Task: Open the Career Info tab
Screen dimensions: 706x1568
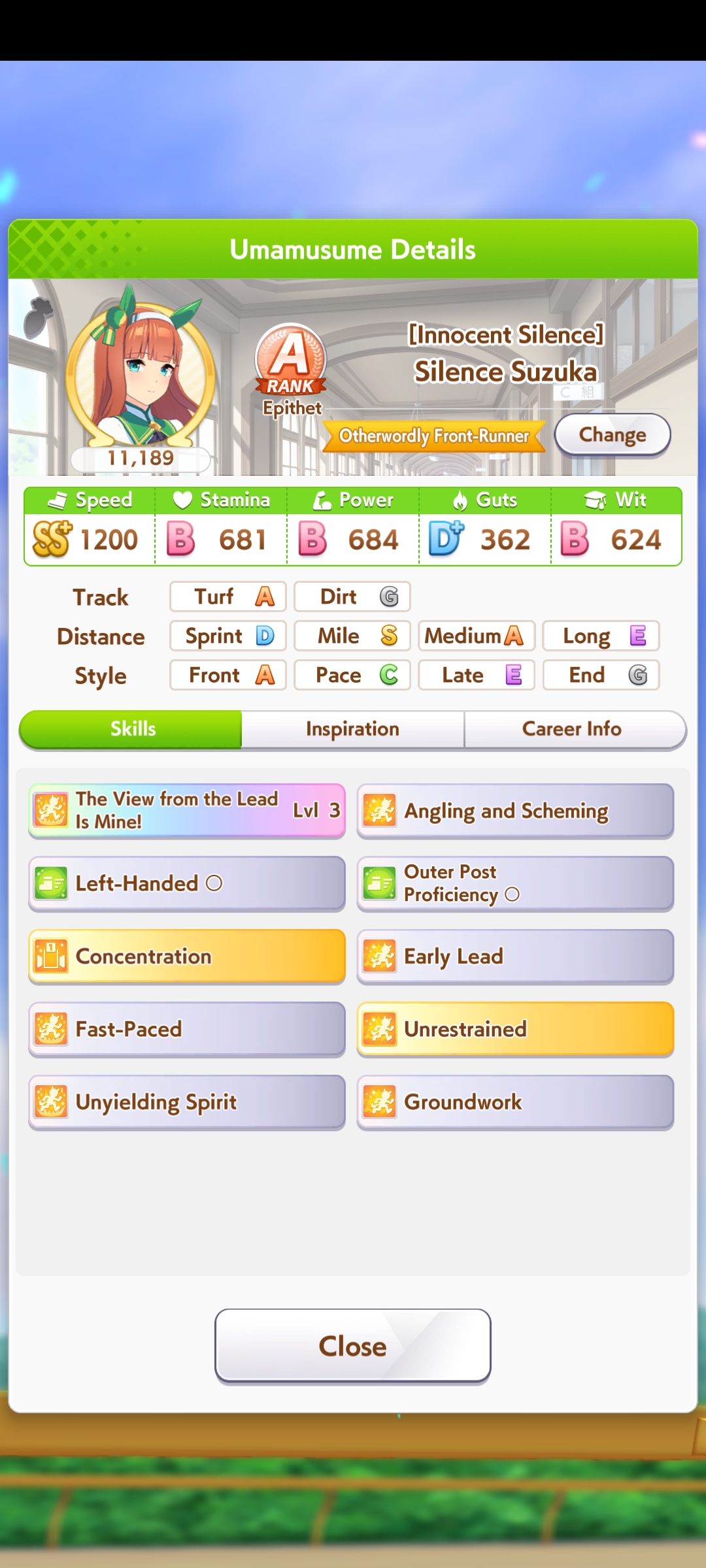Action: [x=572, y=729]
